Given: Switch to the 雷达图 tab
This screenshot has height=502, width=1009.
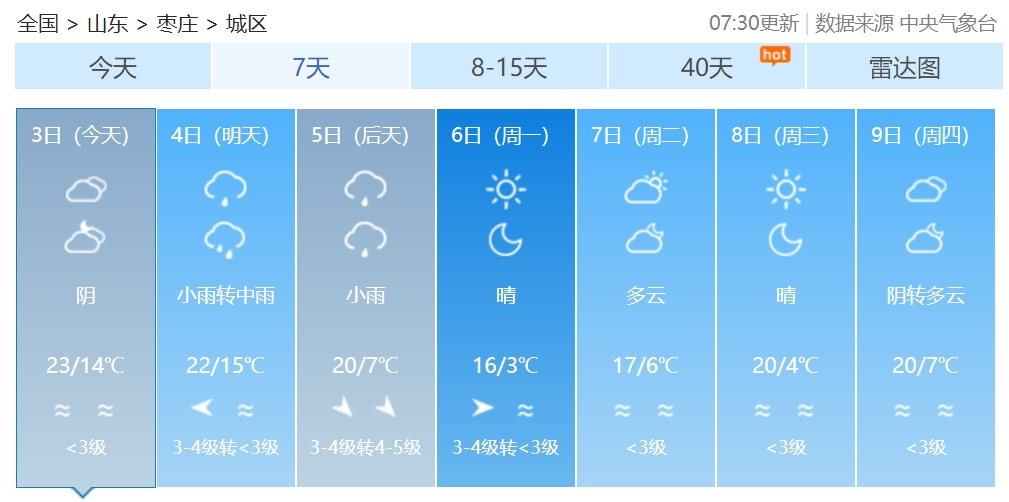Looking at the screenshot, I should click(904, 67).
